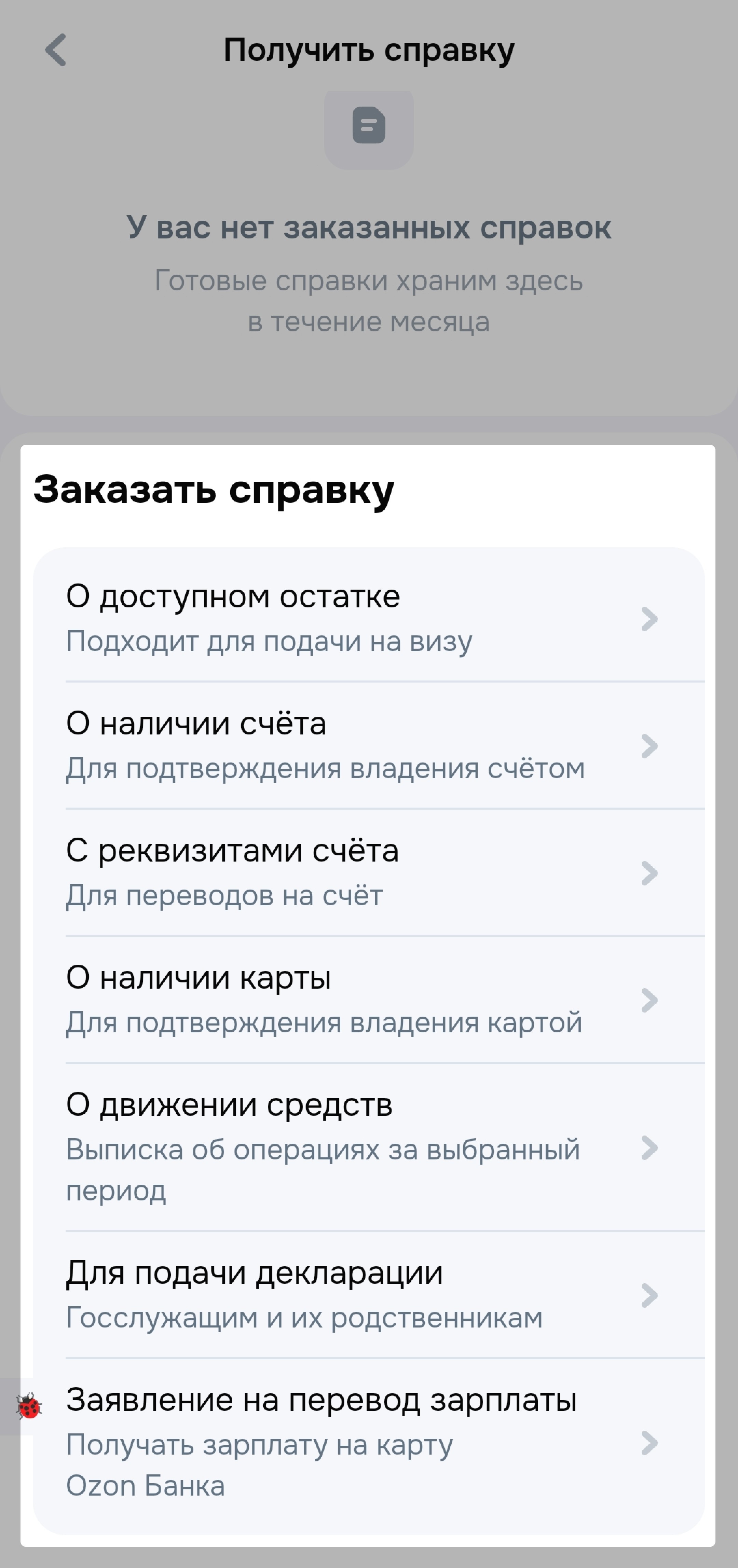Image resolution: width=738 pixels, height=1568 pixels.
Task: Open О движении средств statement
Action: (x=368, y=1147)
